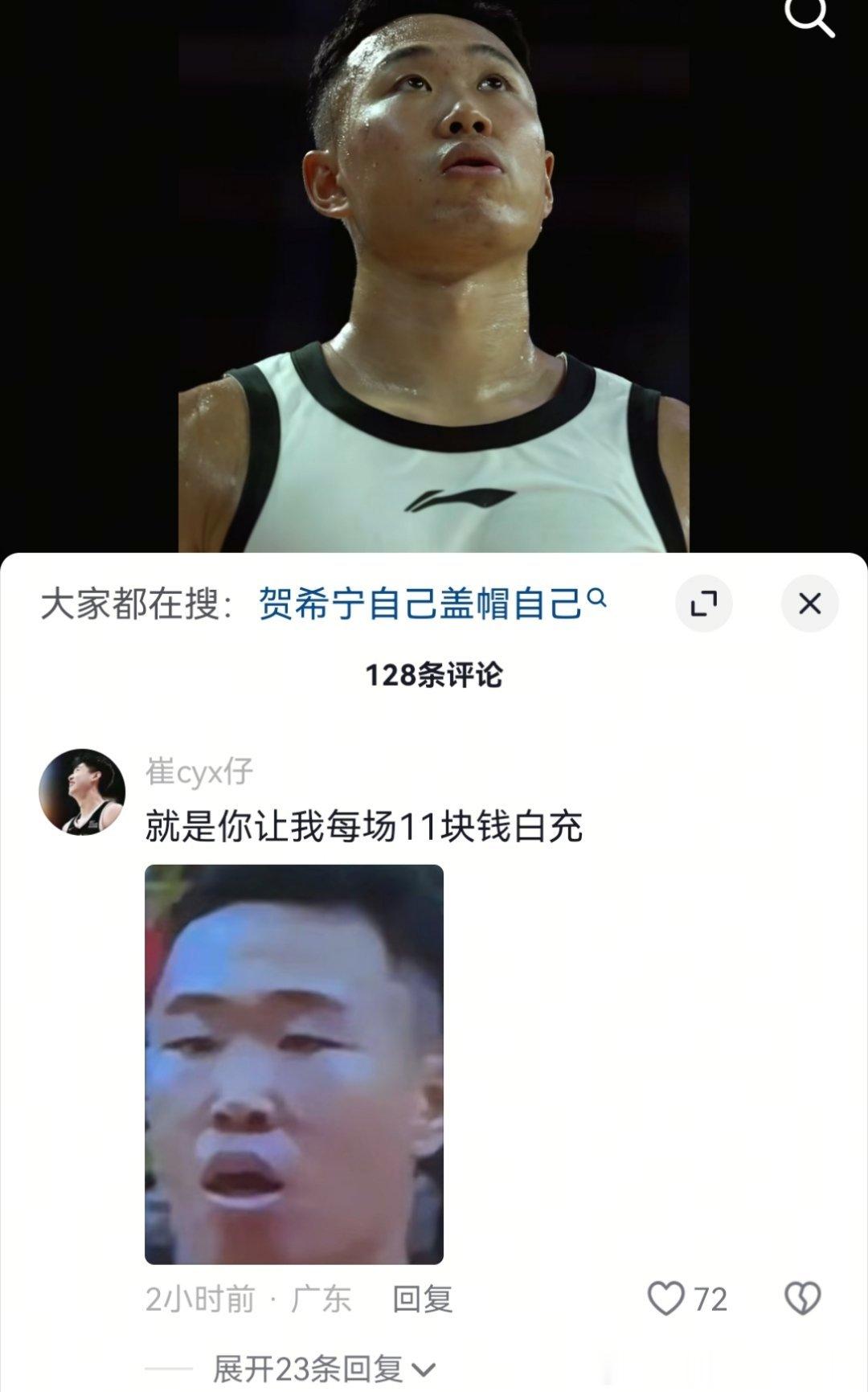Expand the comments panel to full screen
This screenshot has width=868, height=1392.
[704, 603]
